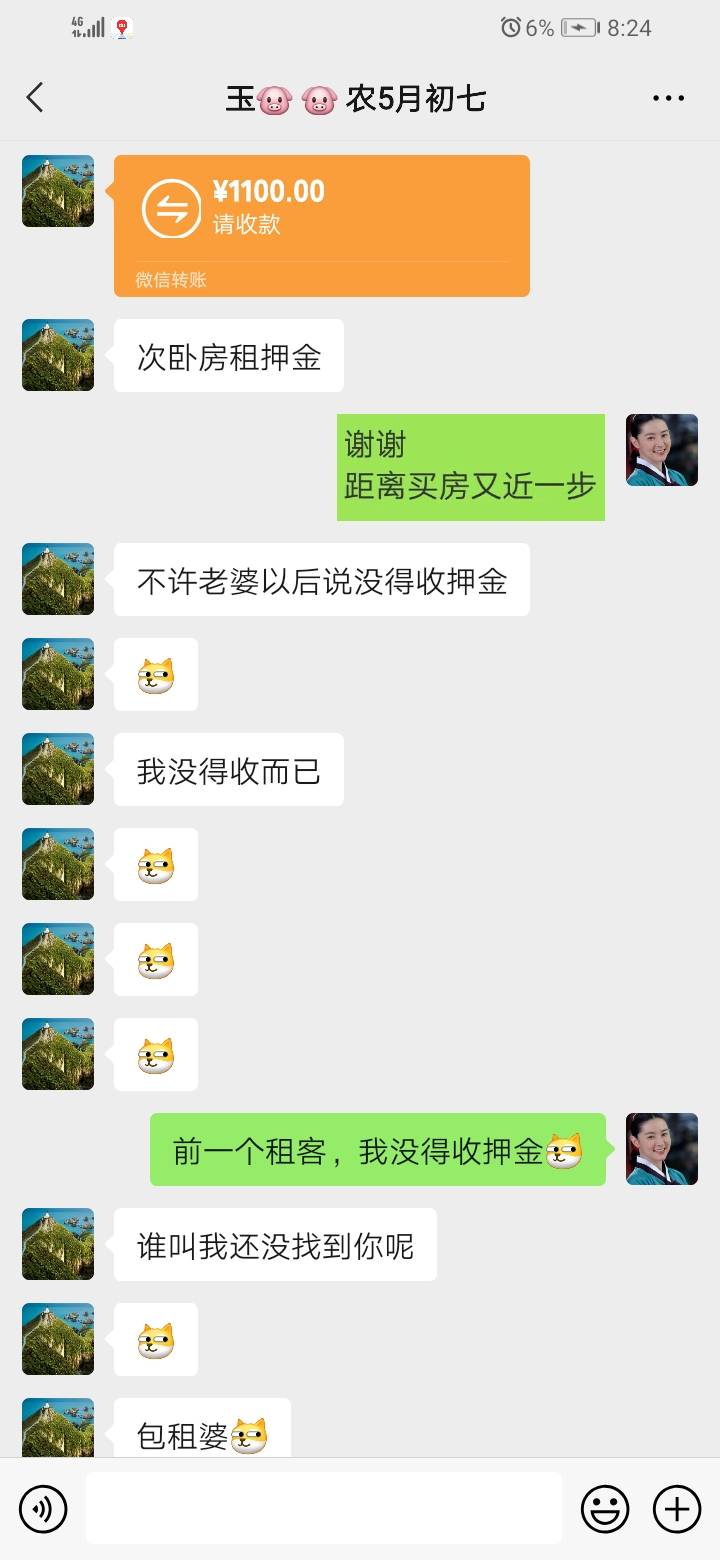Select the message 次卧房租押金
The height and width of the screenshot is (1560, 720).
click(228, 355)
